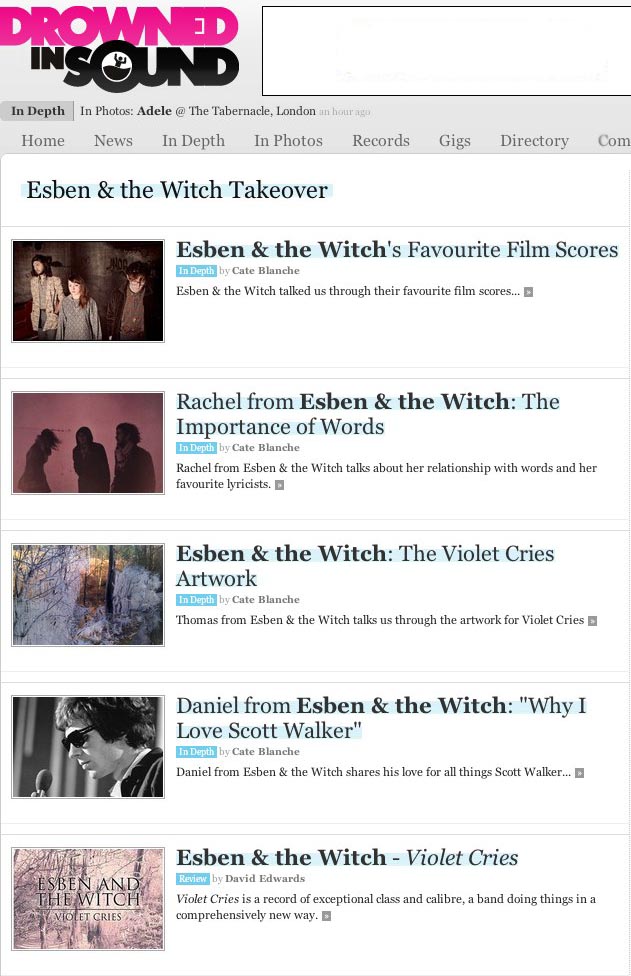The image size is (631, 976).
Task: Tap the band photo beside Favourite Film Scores
Action: (88, 291)
